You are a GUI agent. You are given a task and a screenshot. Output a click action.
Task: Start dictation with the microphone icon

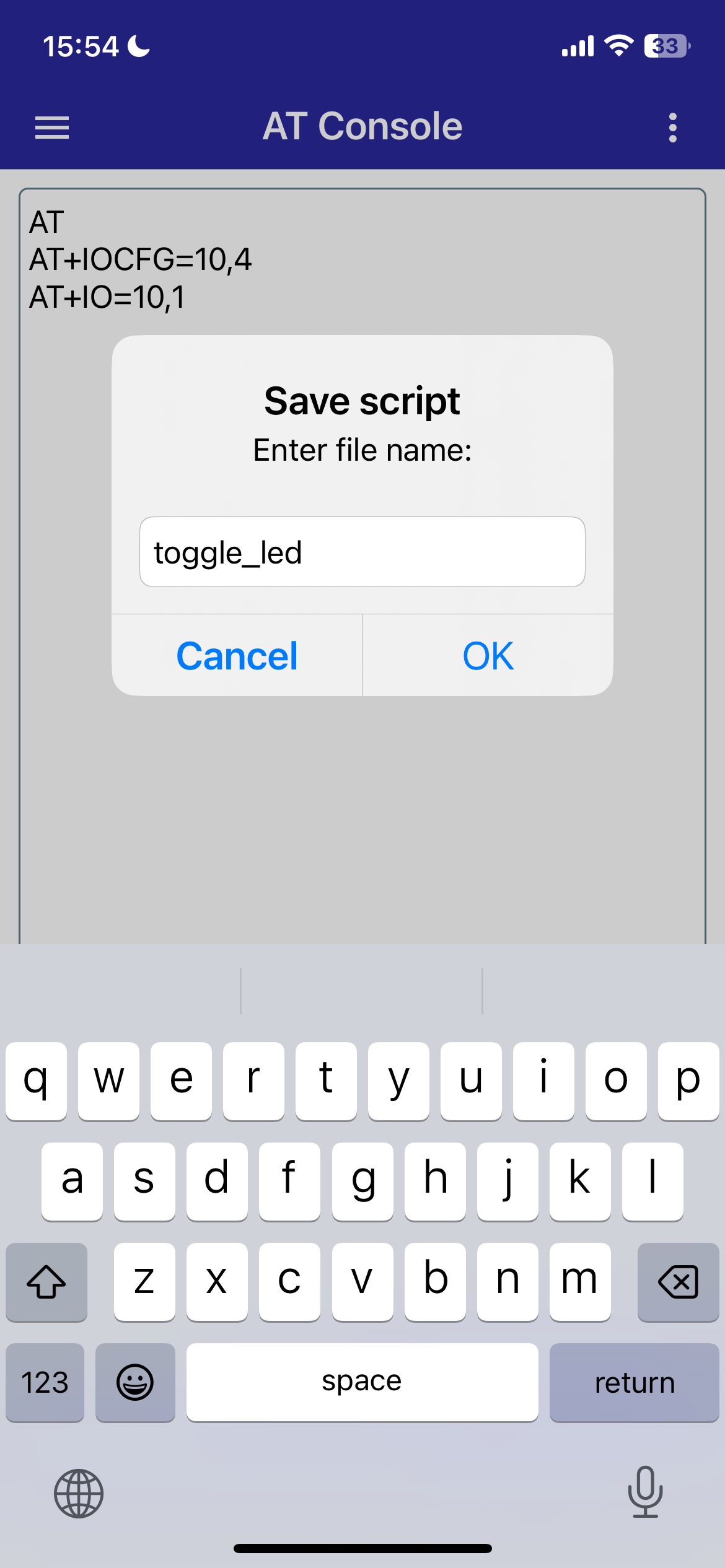point(645,1492)
